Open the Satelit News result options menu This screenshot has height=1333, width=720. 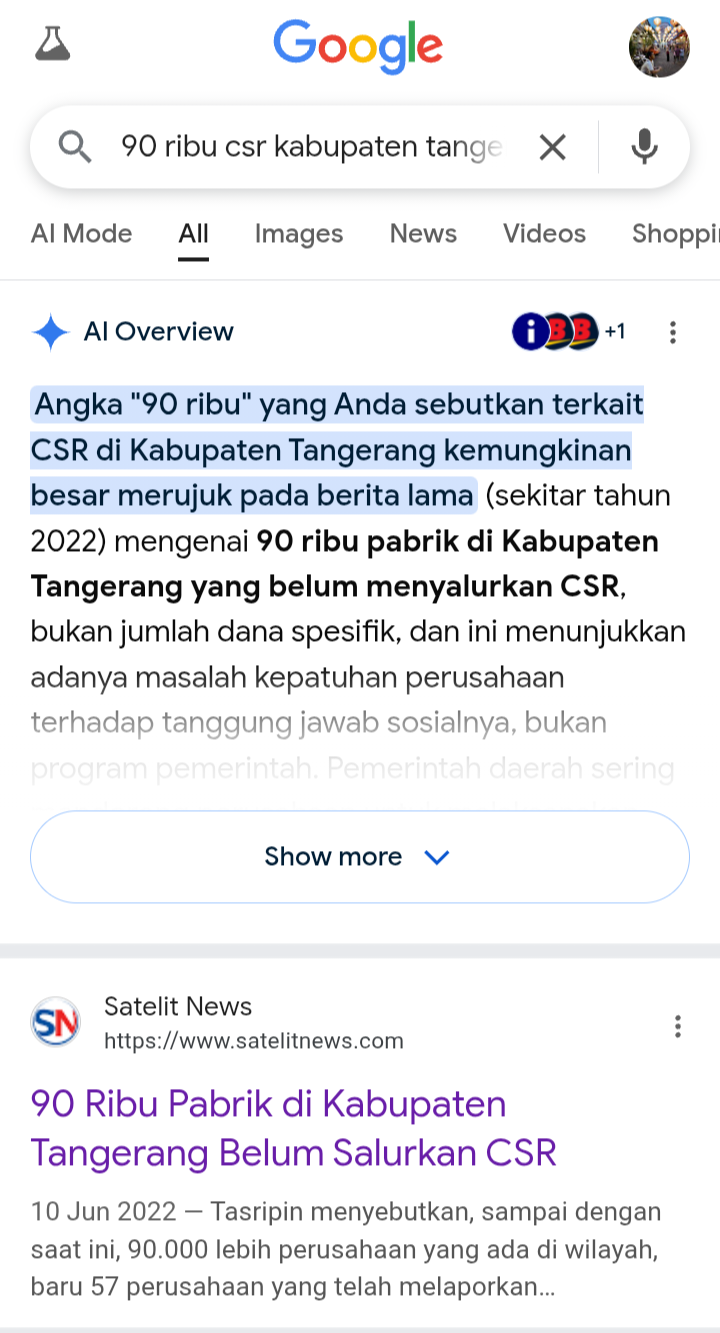tap(678, 1026)
